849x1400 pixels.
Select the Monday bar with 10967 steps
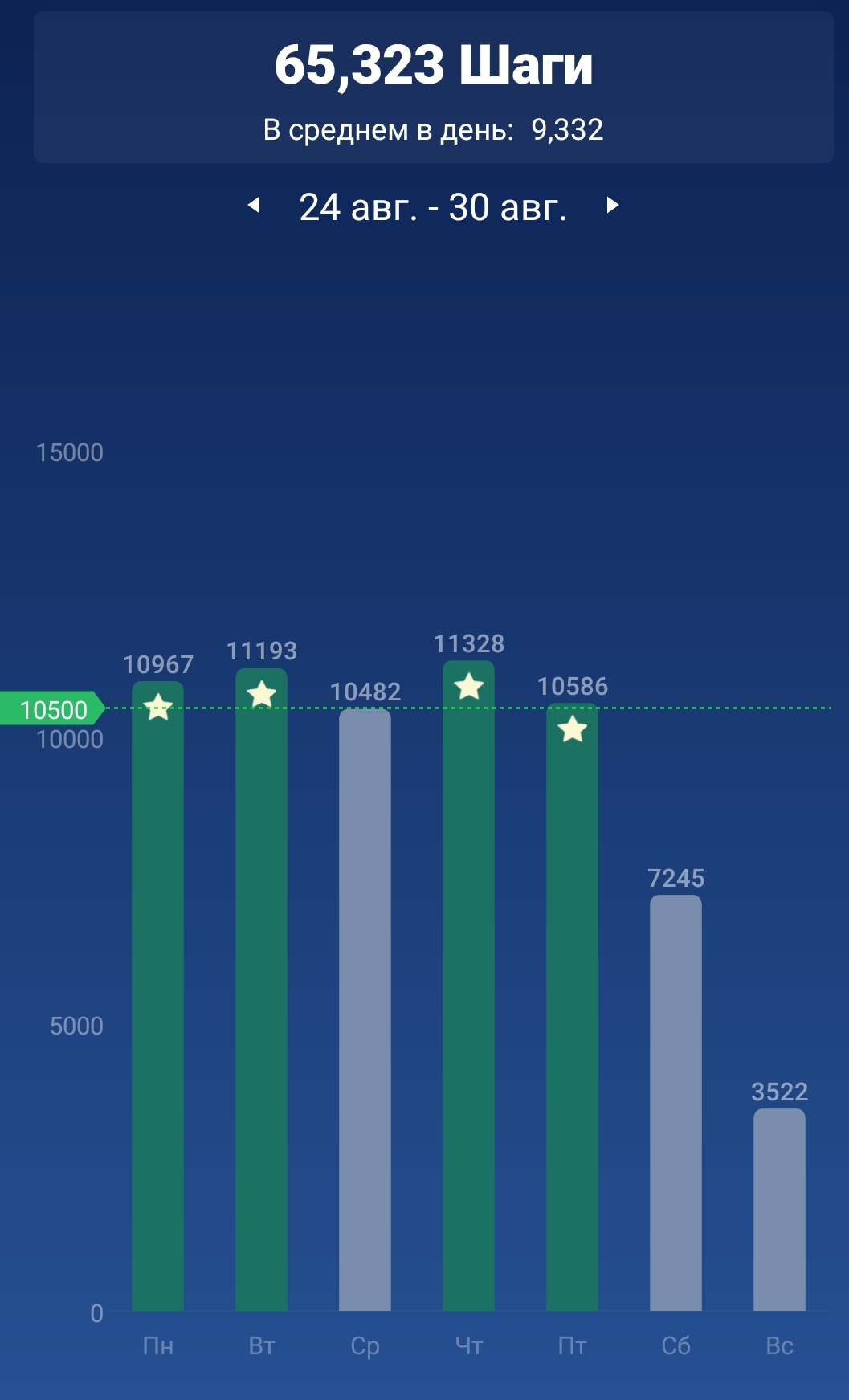pos(157,996)
